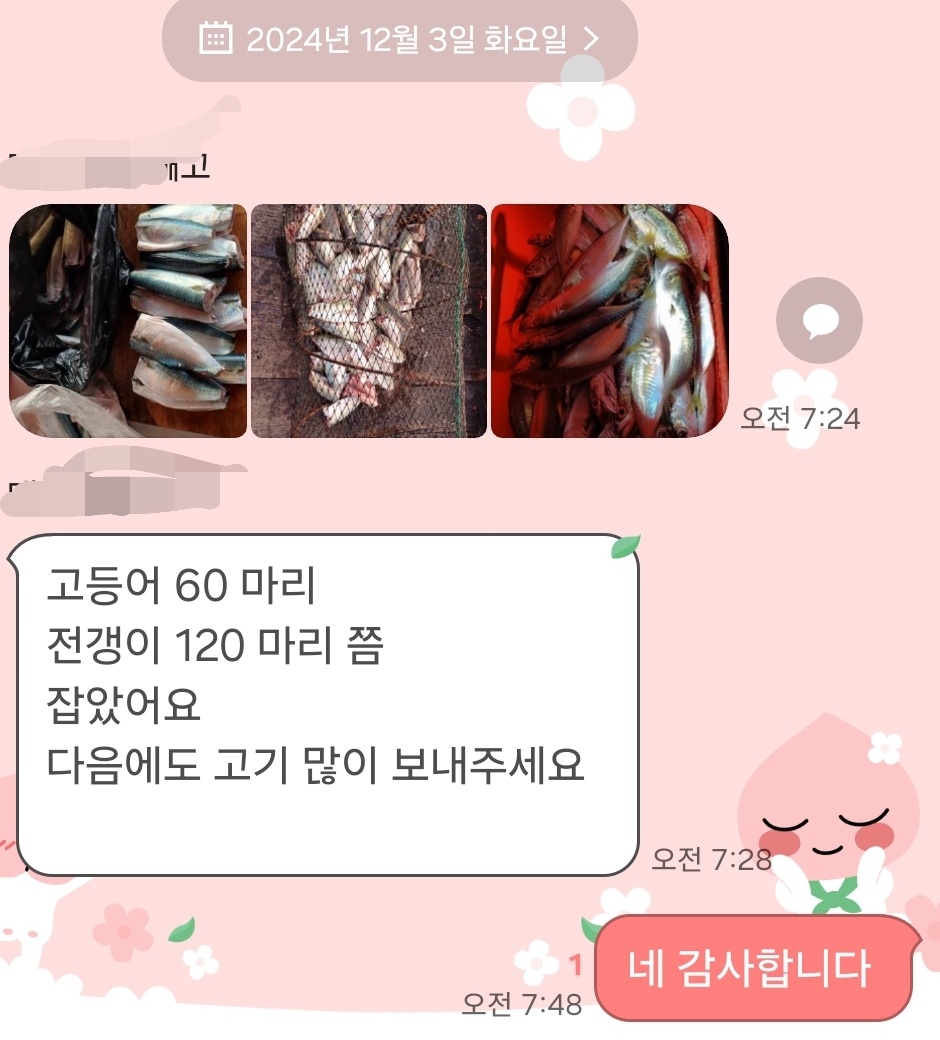View the fish in net photo
Viewport: 940px width, 1040px height.
tap(368, 321)
